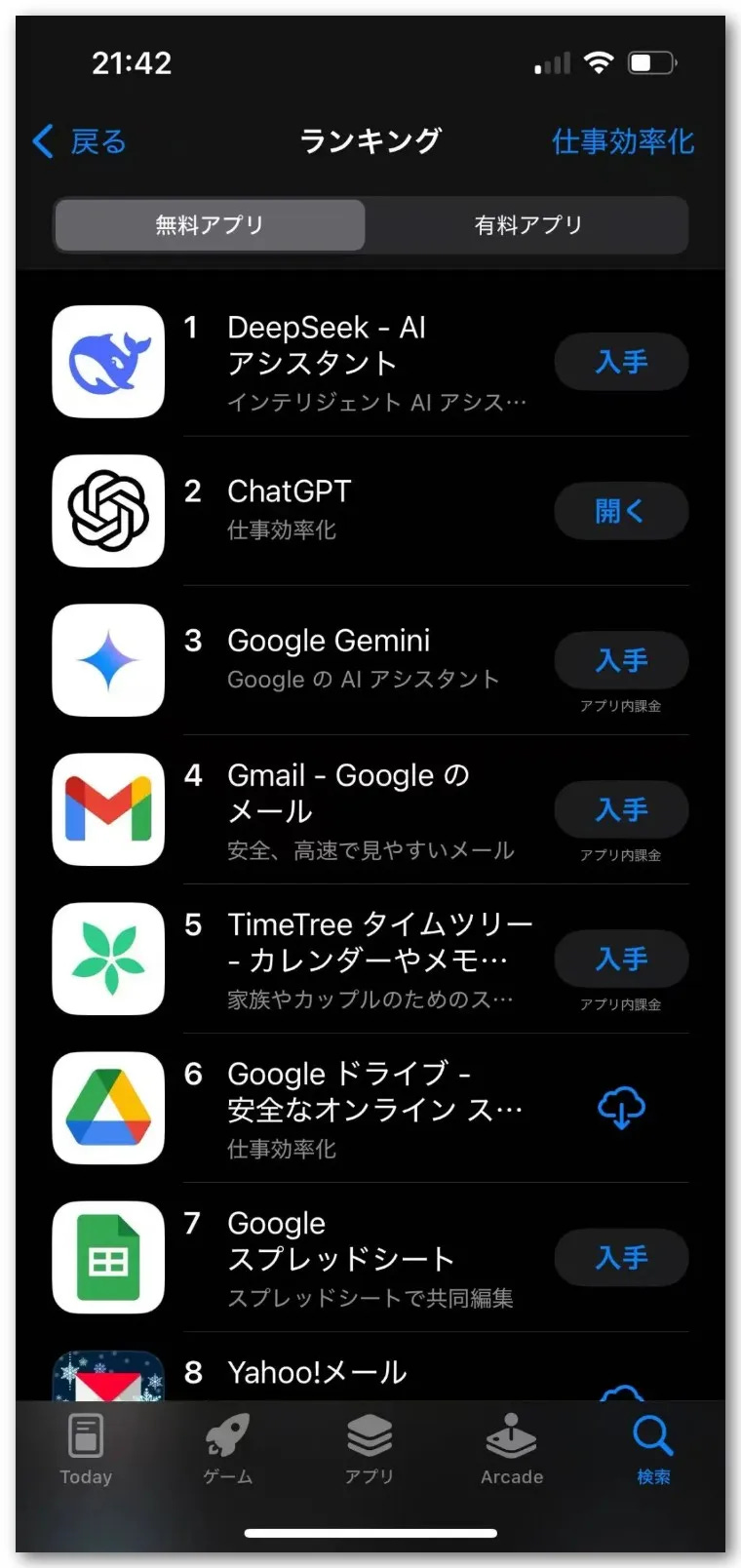Switch to the 有料アプリ segment
Image resolution: width=741 pixels, height=1568 pixels.
527,225
